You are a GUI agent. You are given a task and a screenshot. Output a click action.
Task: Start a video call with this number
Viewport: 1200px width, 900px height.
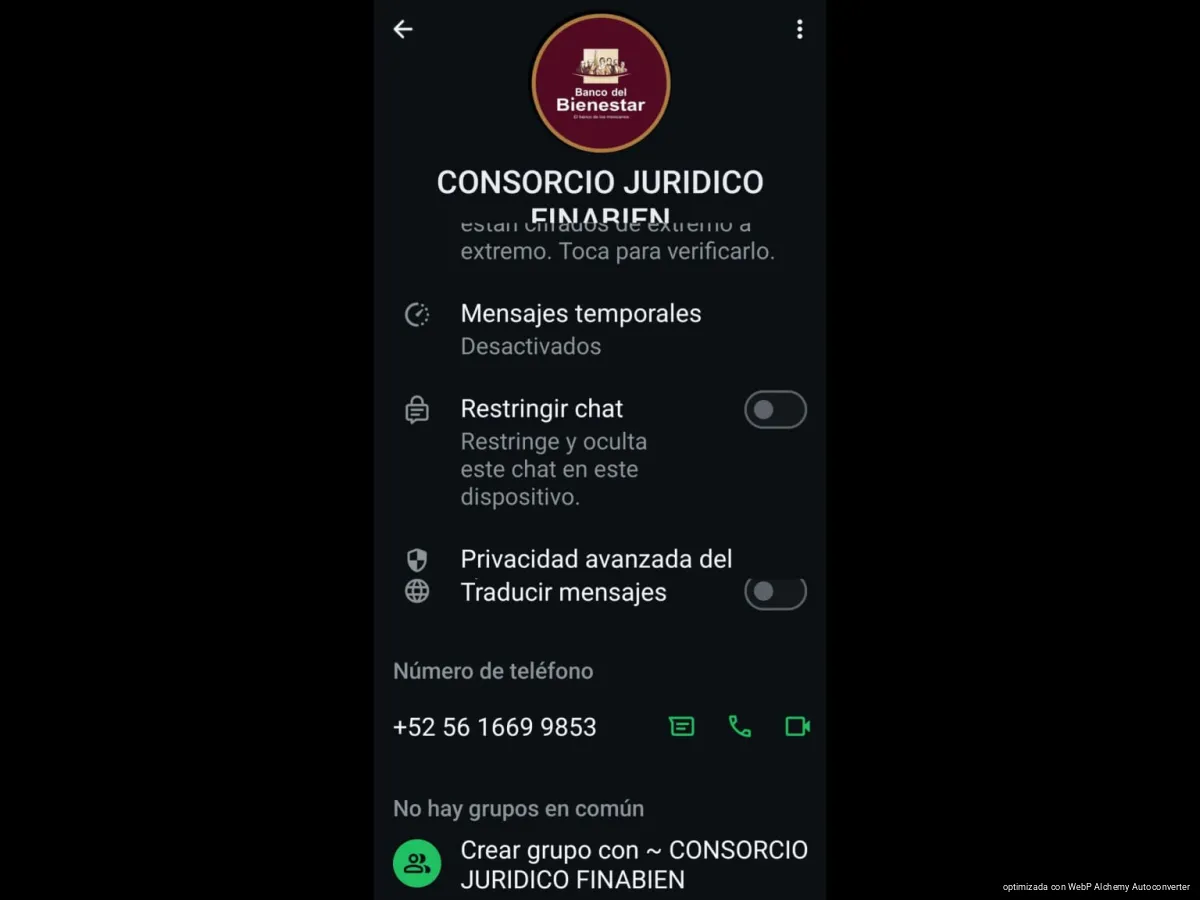pos(797,727)
